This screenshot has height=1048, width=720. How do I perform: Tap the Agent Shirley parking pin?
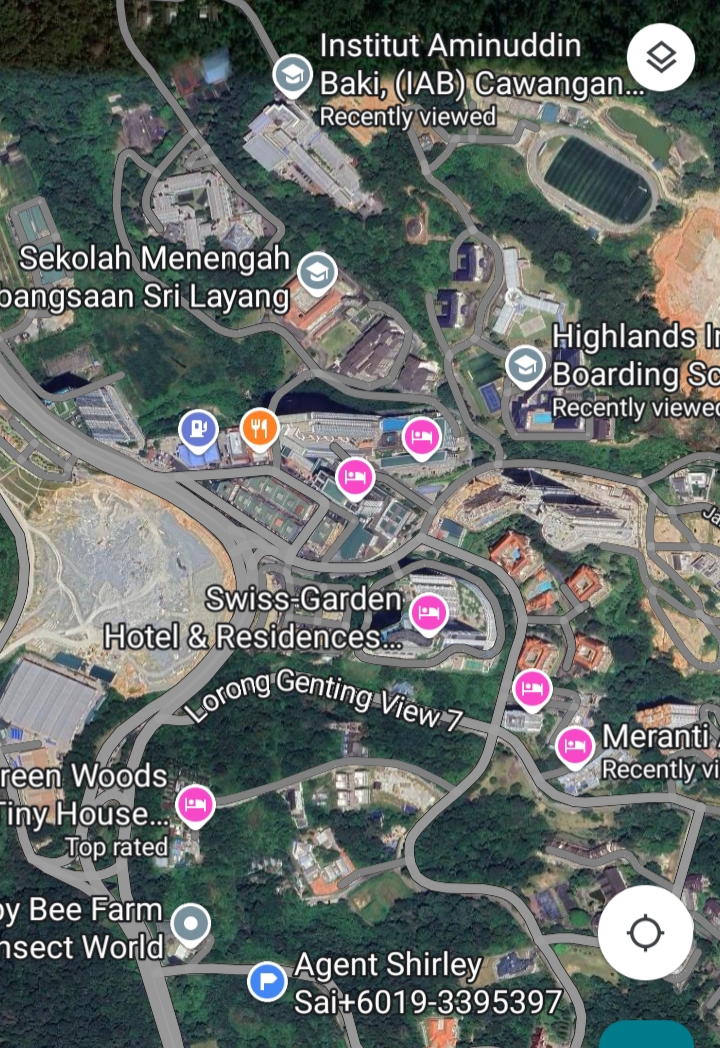[x=267, y=981]
